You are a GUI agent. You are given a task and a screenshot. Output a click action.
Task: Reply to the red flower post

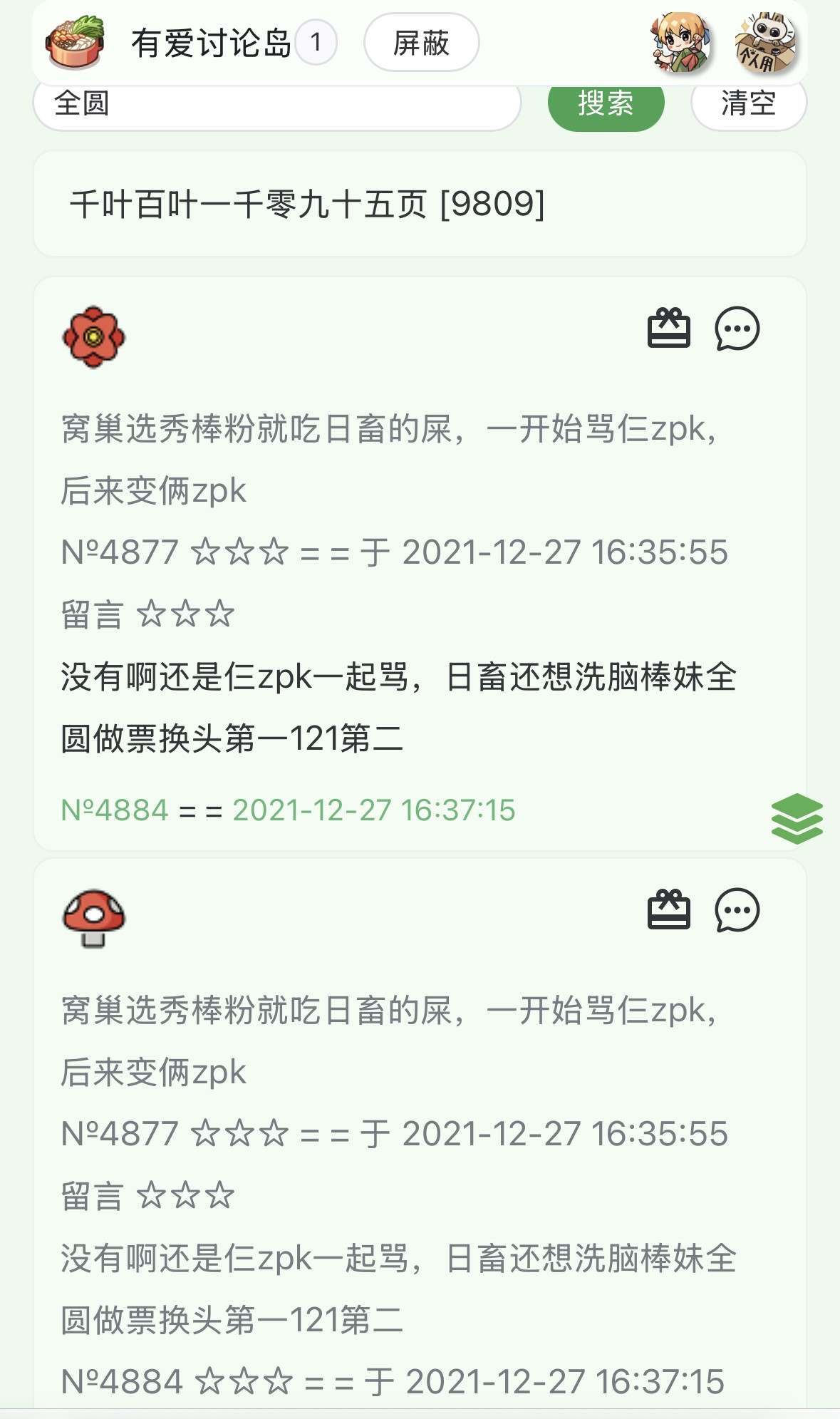(x=737, y=329)
